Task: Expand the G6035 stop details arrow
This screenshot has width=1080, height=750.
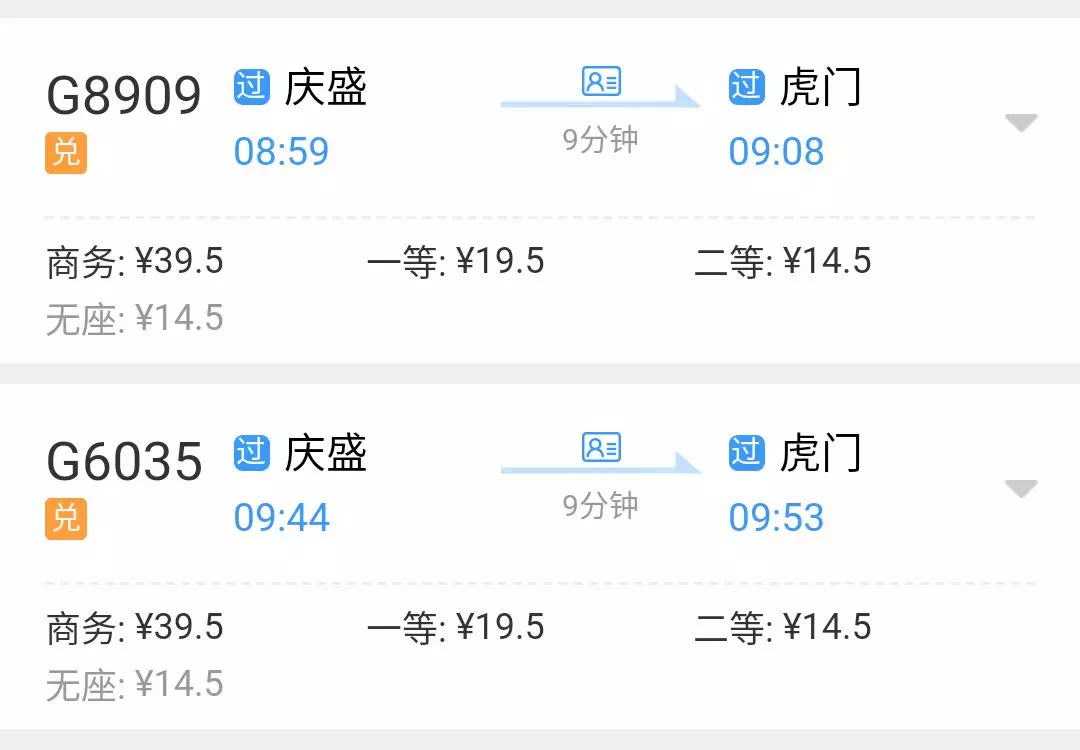Action: [1021, 489]
